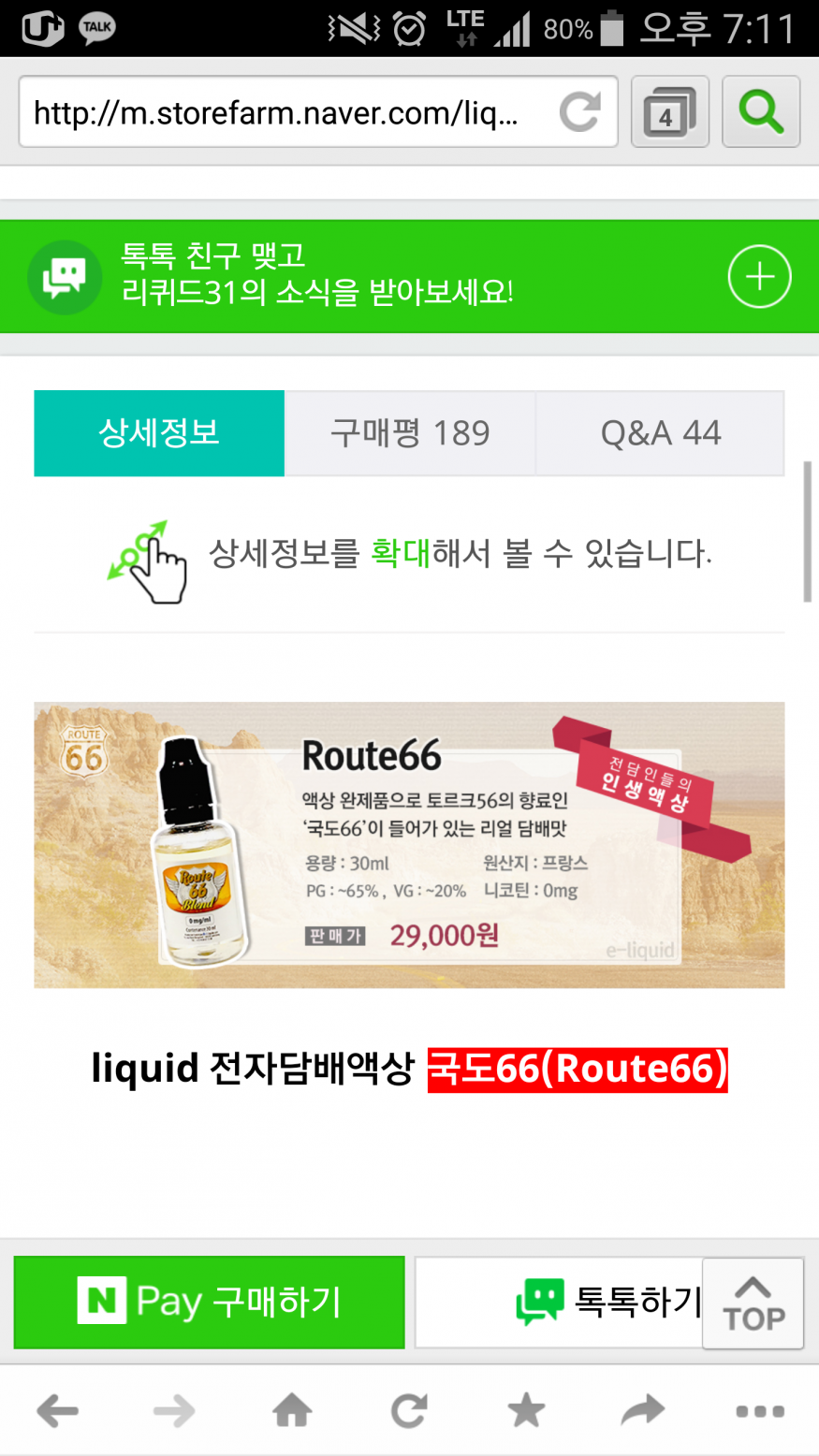
Task: Switch to the 구매평 189 tab
Action: [x=410, y=433]
